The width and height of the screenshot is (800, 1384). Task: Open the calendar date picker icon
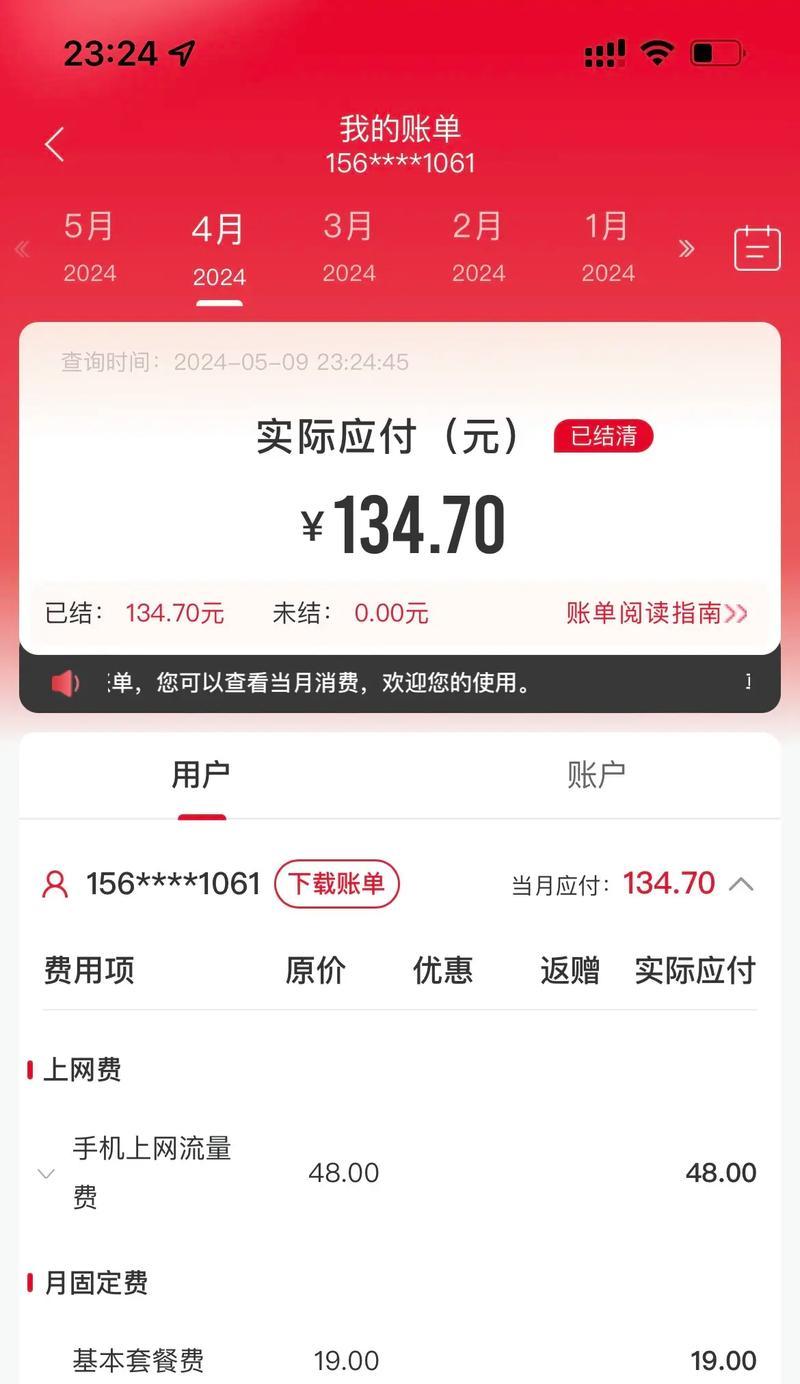point(757,248)
